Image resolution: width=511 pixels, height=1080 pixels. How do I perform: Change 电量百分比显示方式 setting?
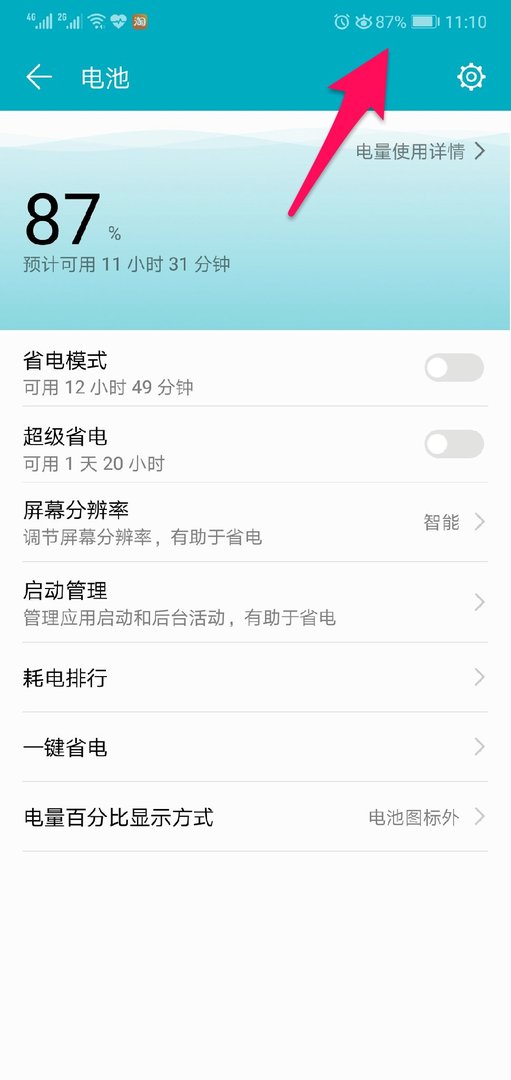(256, 817)
